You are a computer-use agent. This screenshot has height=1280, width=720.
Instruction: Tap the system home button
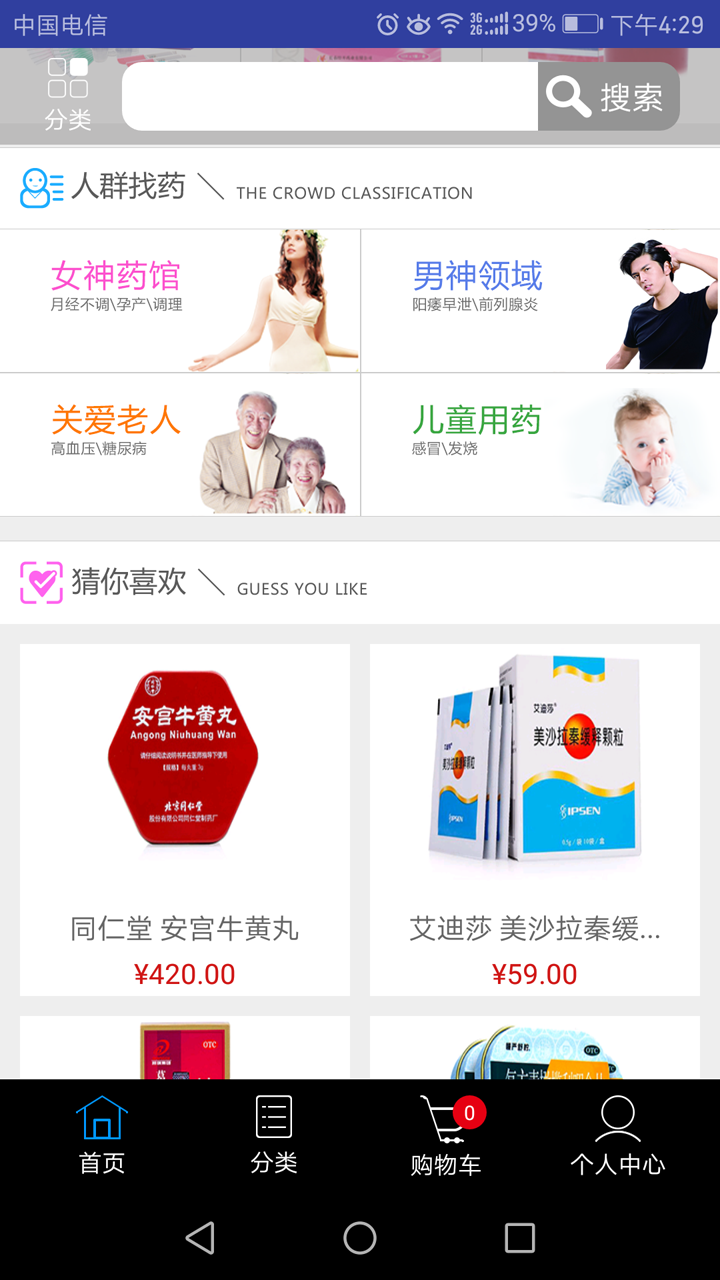[x=360, y=1238]
